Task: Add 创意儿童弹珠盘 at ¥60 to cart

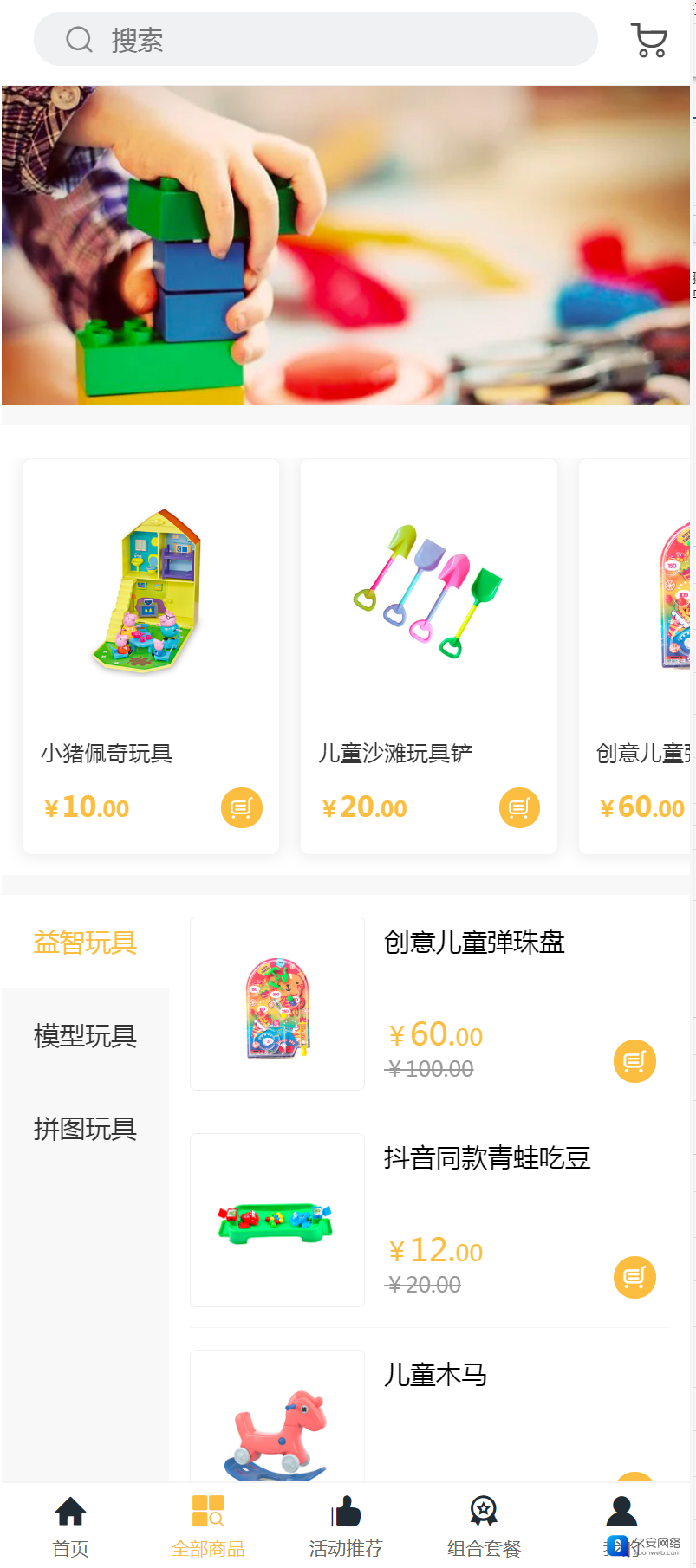Action: click(634, 1061)
